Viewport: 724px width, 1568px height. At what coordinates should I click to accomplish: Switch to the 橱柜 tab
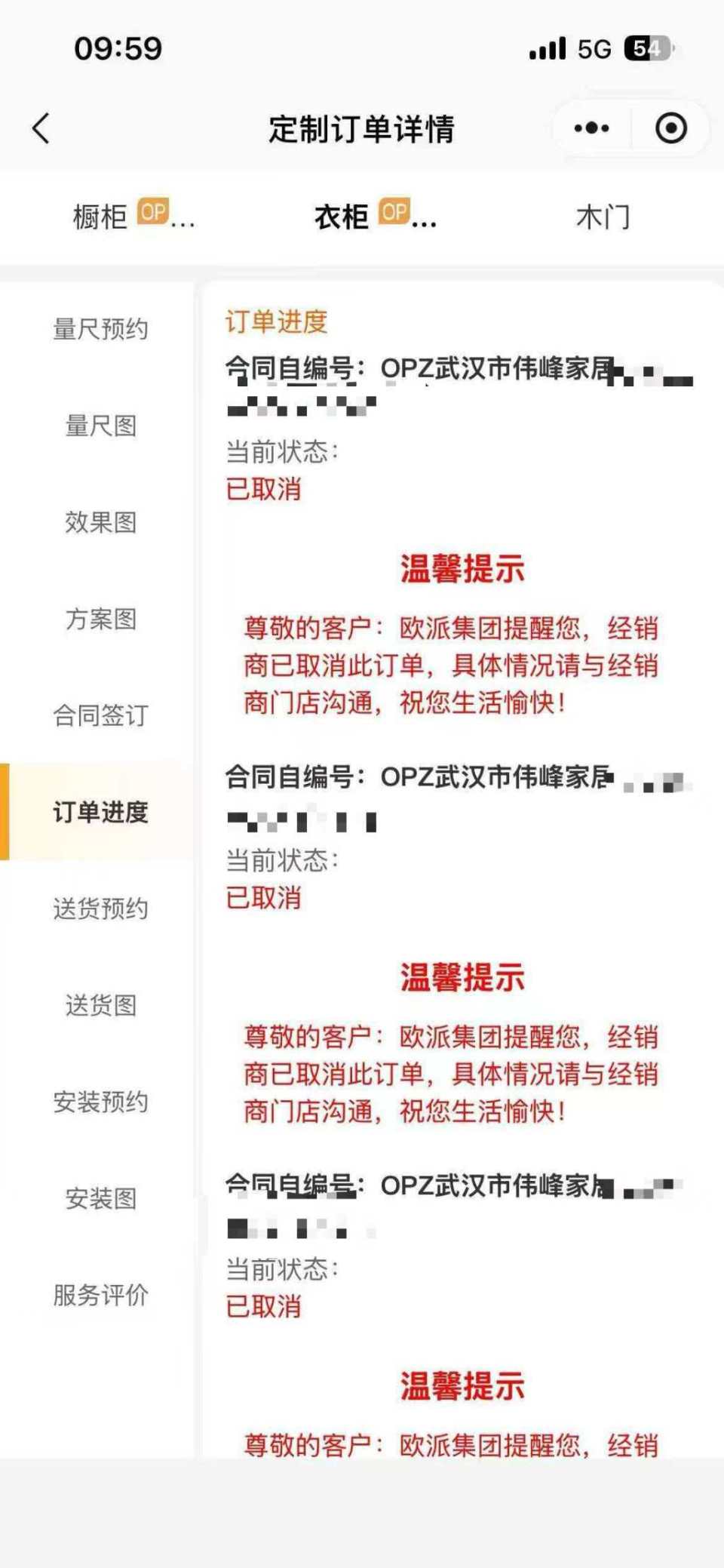(x=102, y=217)
